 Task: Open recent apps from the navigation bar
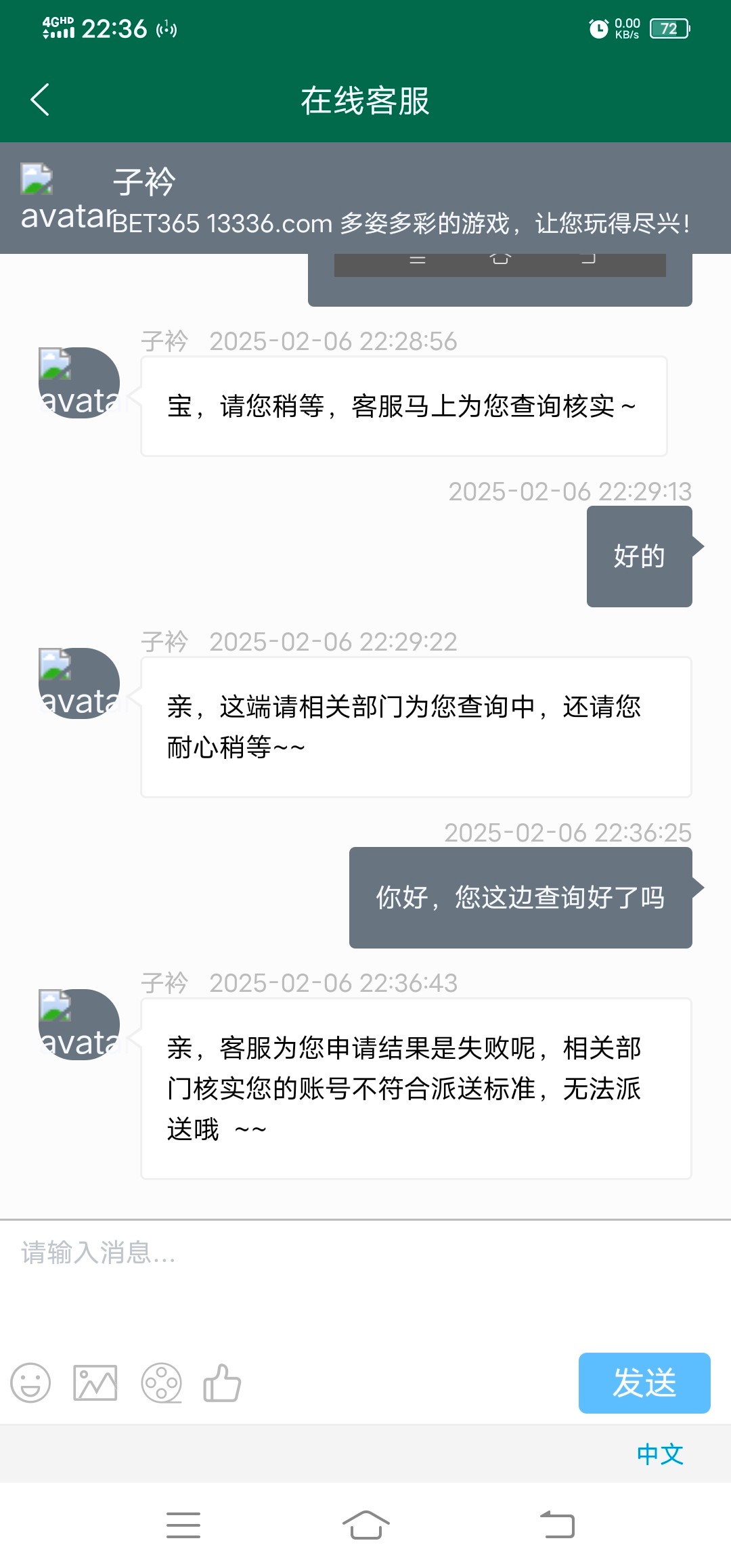(x=183, y=1525)
